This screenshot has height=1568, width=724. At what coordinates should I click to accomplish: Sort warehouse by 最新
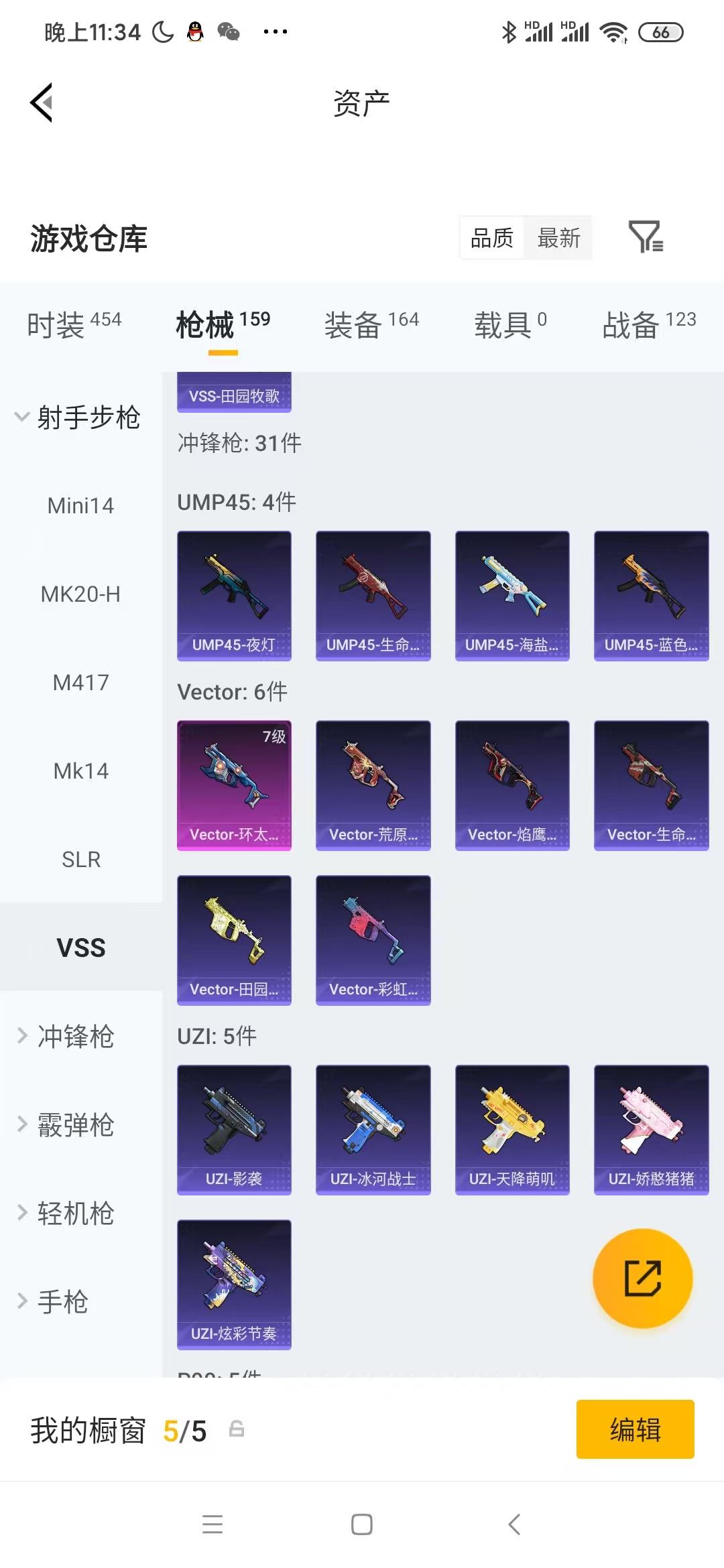click(x=558, y=238)
